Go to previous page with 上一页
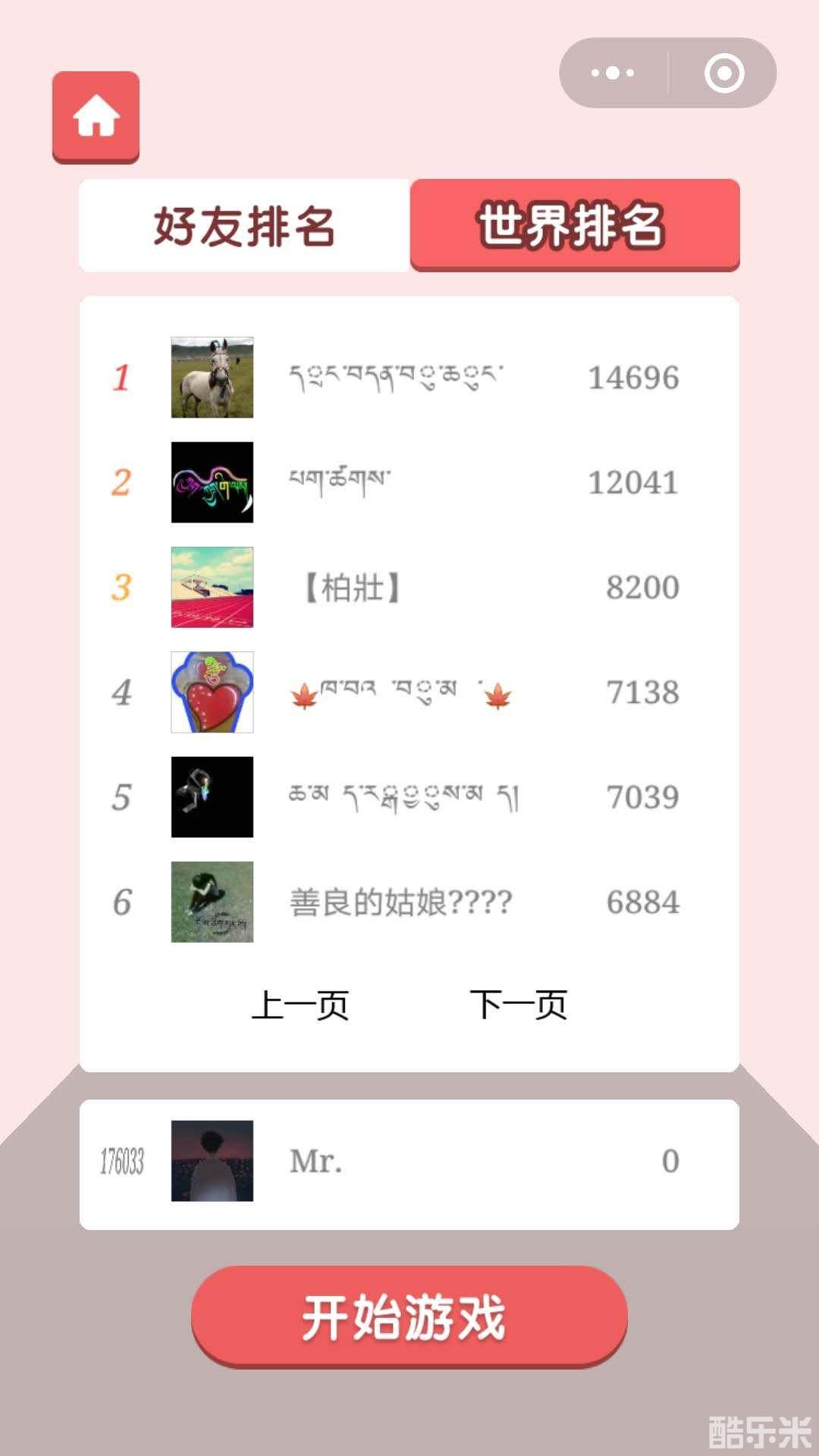The image size is (819, 1456). (300, 1005)
